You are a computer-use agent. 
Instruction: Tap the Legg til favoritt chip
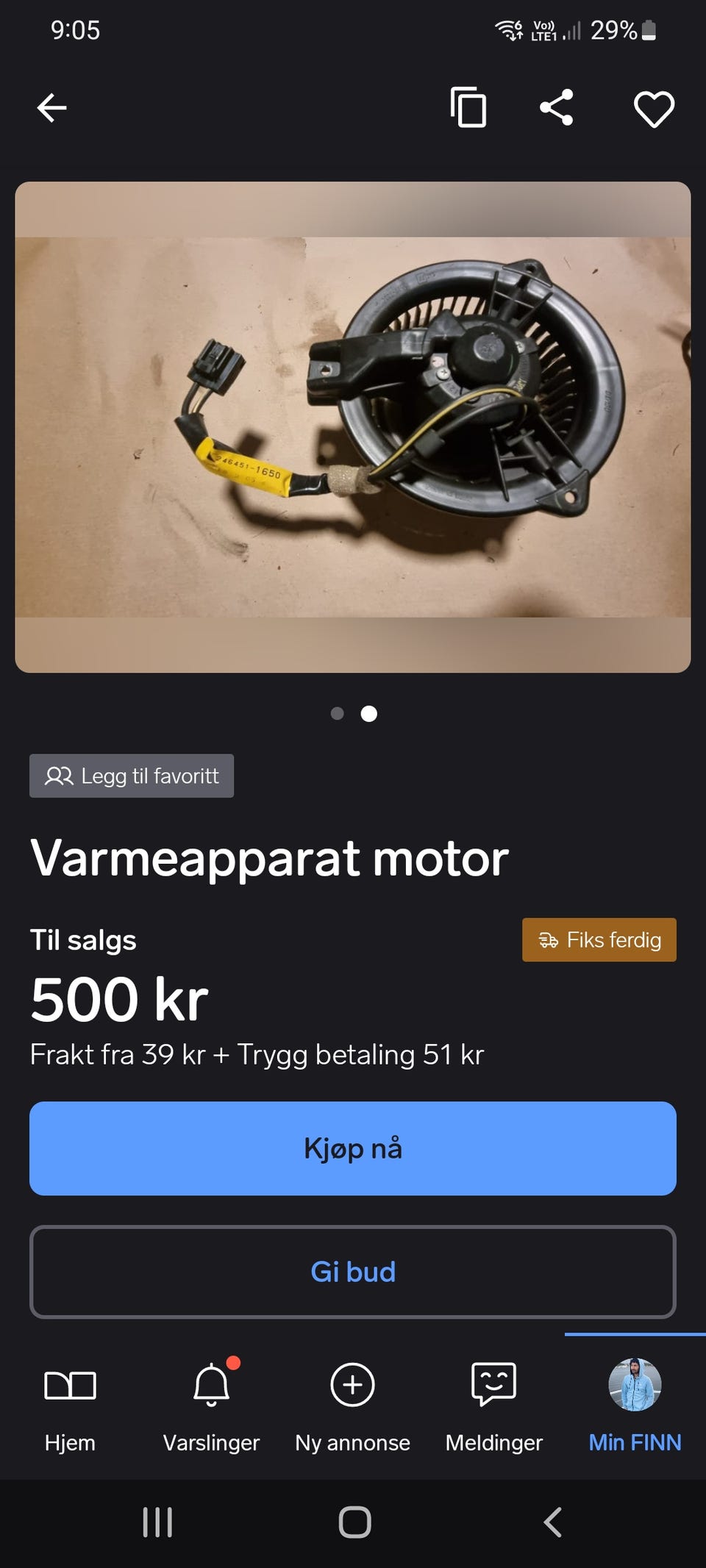(132, 776)
